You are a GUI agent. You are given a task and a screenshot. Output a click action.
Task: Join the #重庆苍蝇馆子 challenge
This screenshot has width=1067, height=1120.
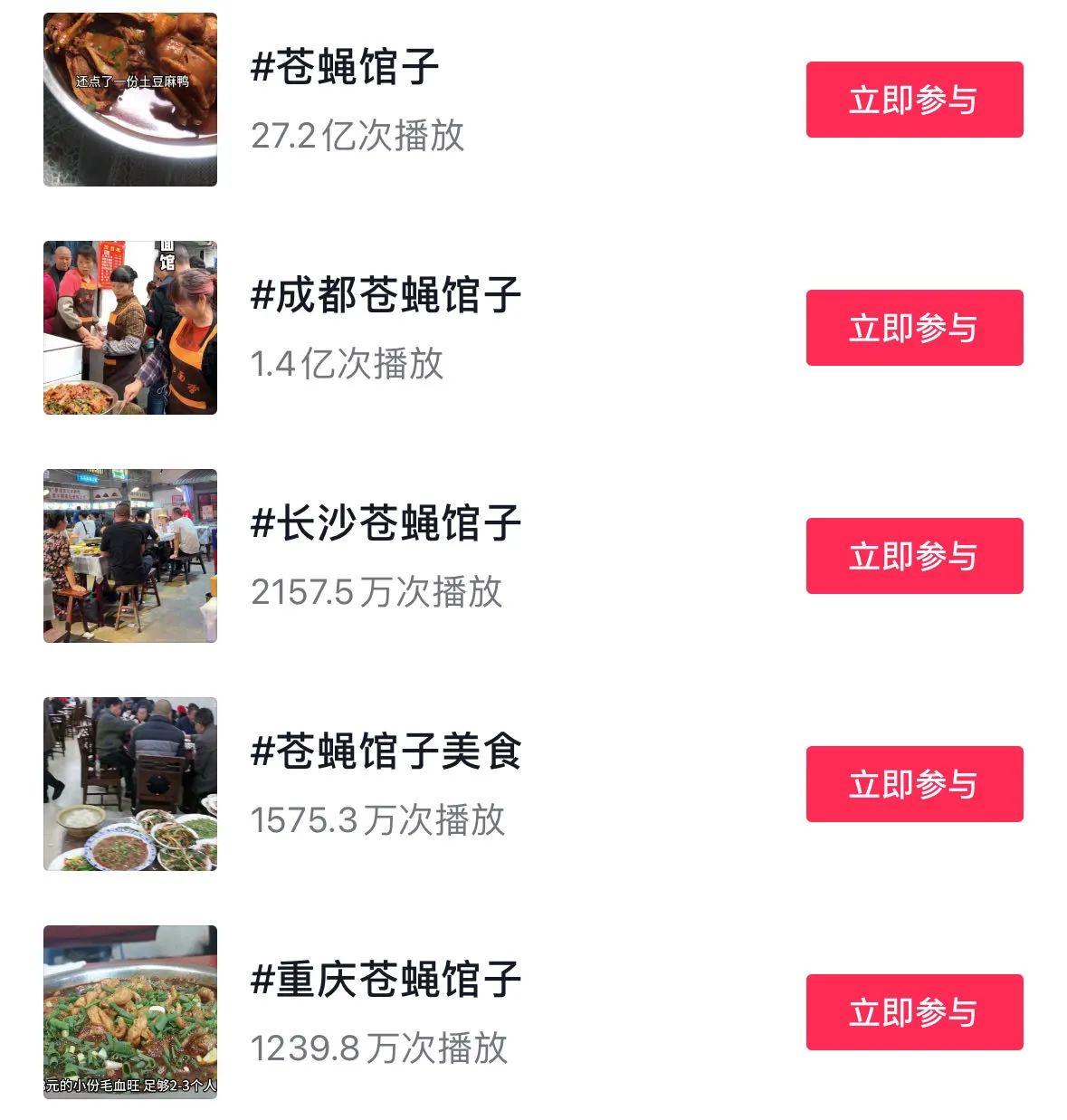pyautogui.click(x=914, y=1012)
